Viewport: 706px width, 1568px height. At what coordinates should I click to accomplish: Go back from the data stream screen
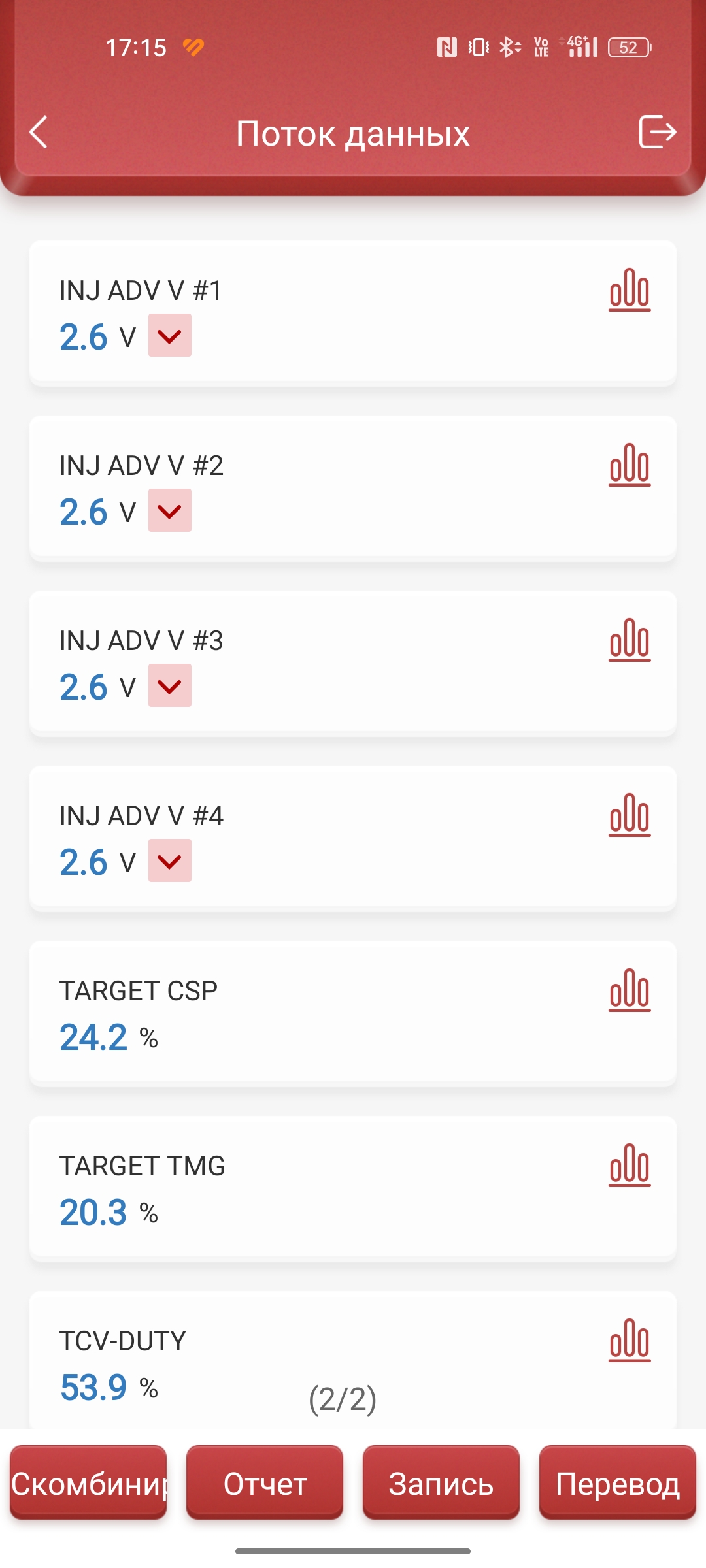pos(39,133)
